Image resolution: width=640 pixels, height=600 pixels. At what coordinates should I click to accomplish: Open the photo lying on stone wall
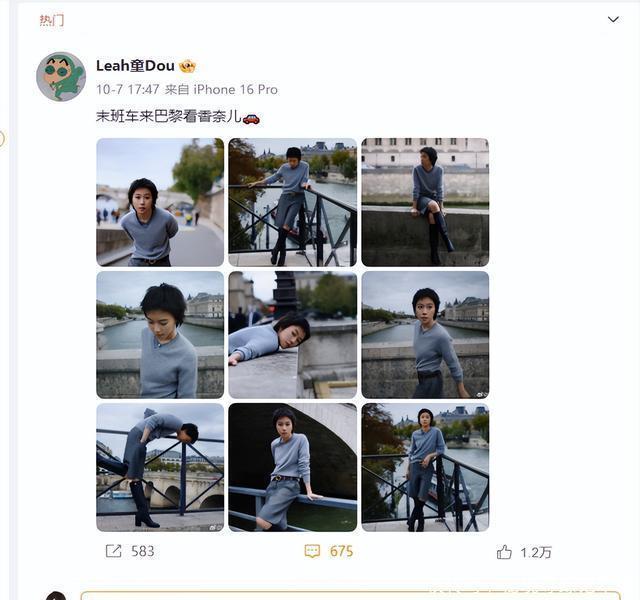(293, 335)
